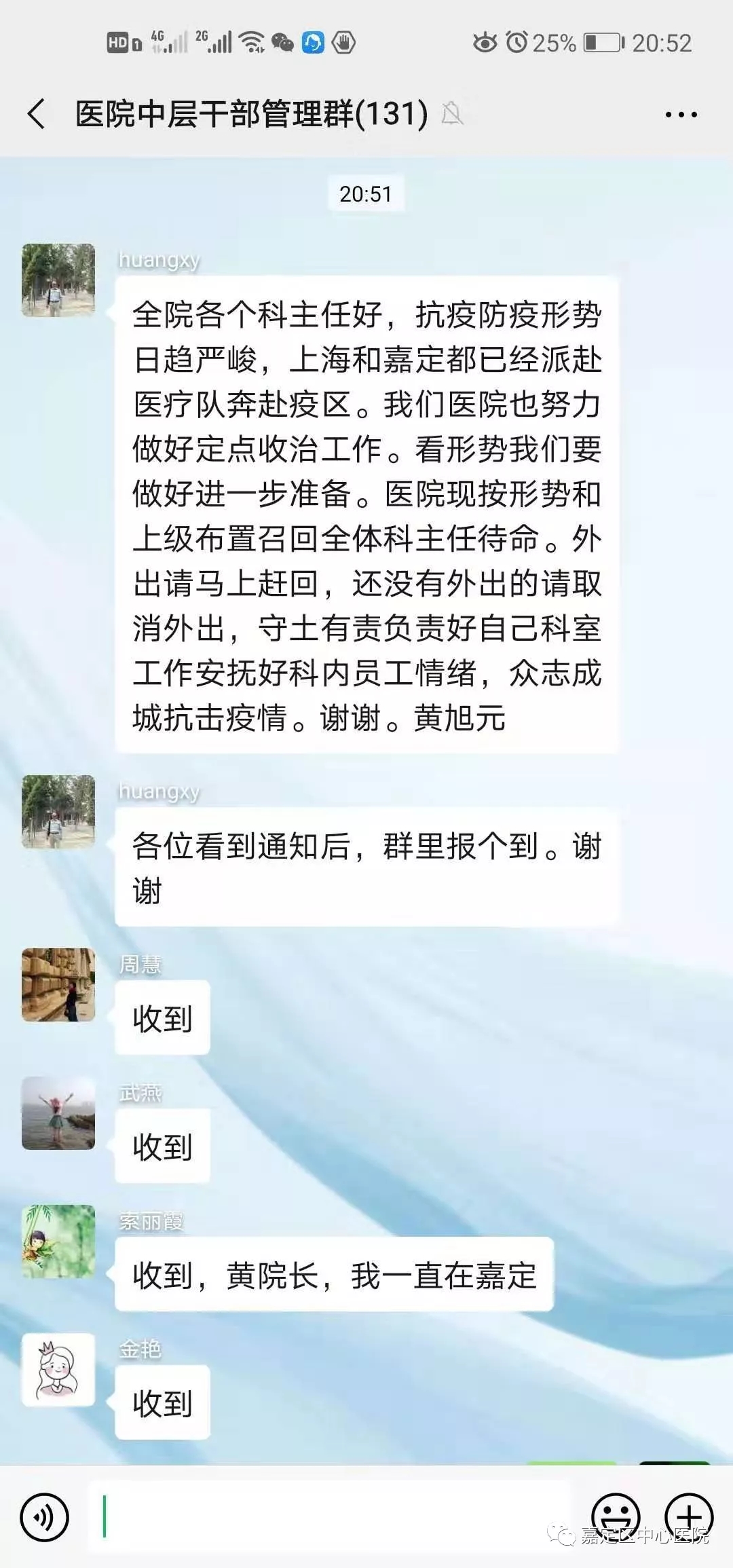Open the emoji picker

(616, 1516)
